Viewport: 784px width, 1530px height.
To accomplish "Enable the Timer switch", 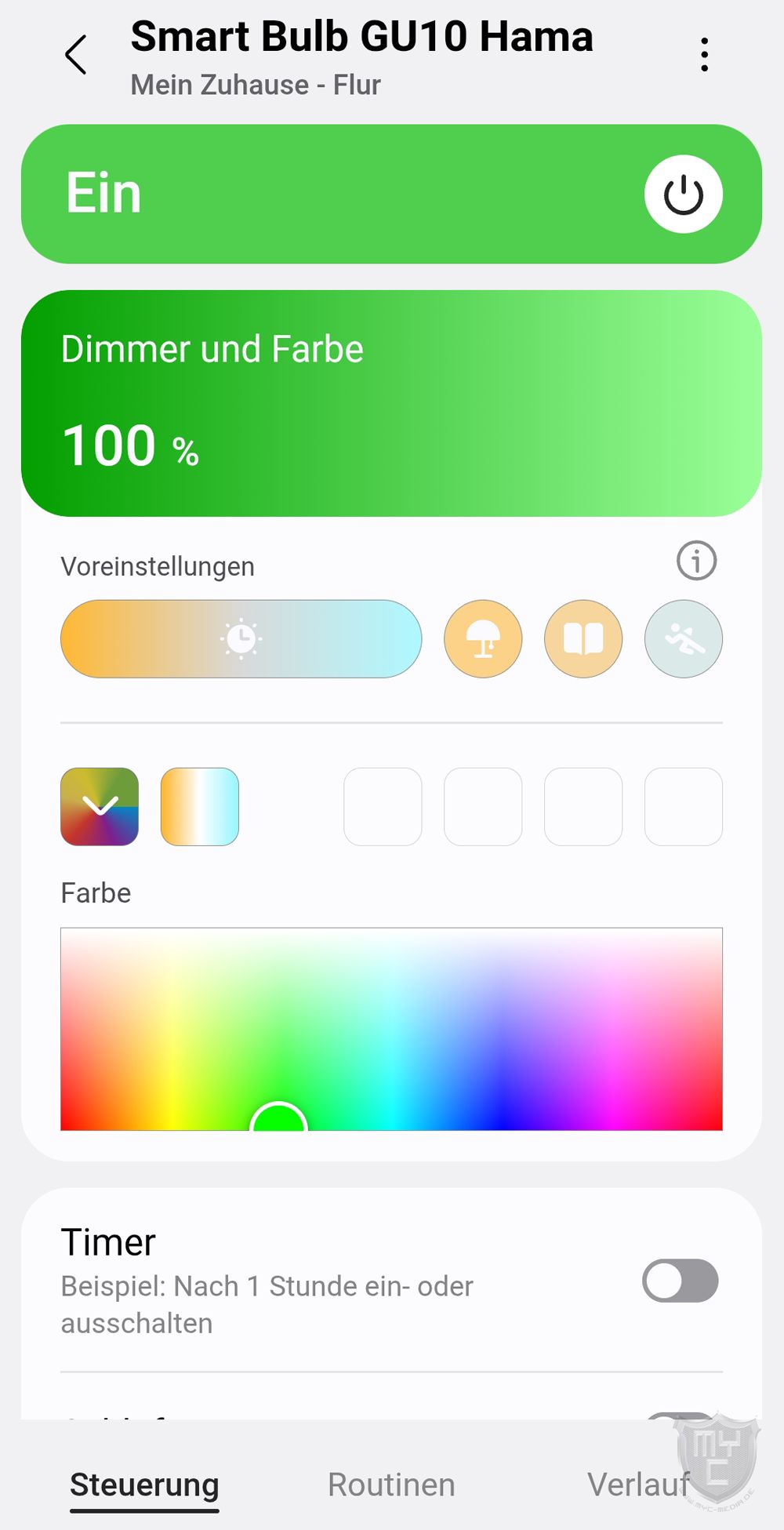I will pos(680,1281).
